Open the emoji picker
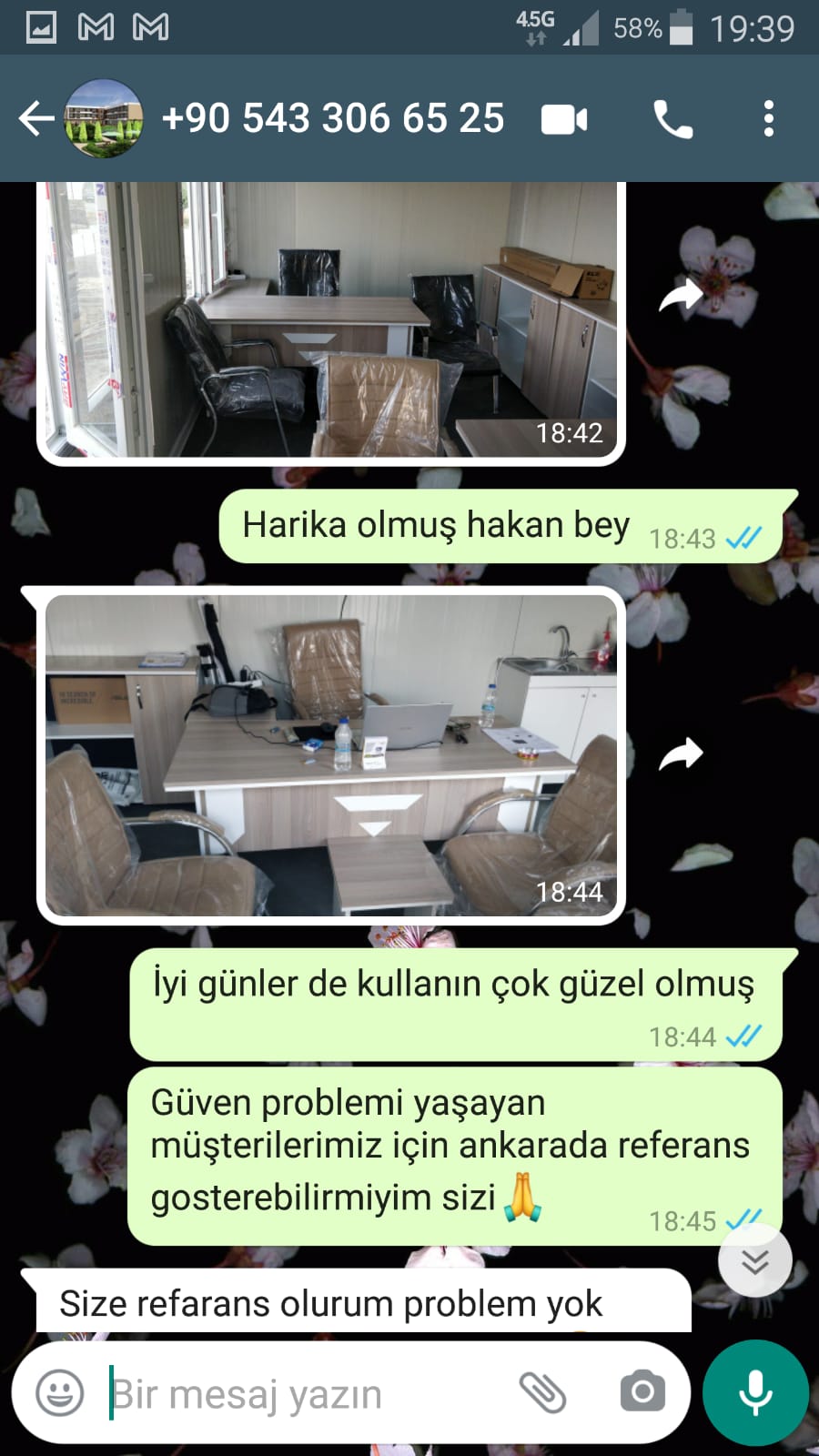This screenshot has width=819, height=1456. [x=60, y=1393]
